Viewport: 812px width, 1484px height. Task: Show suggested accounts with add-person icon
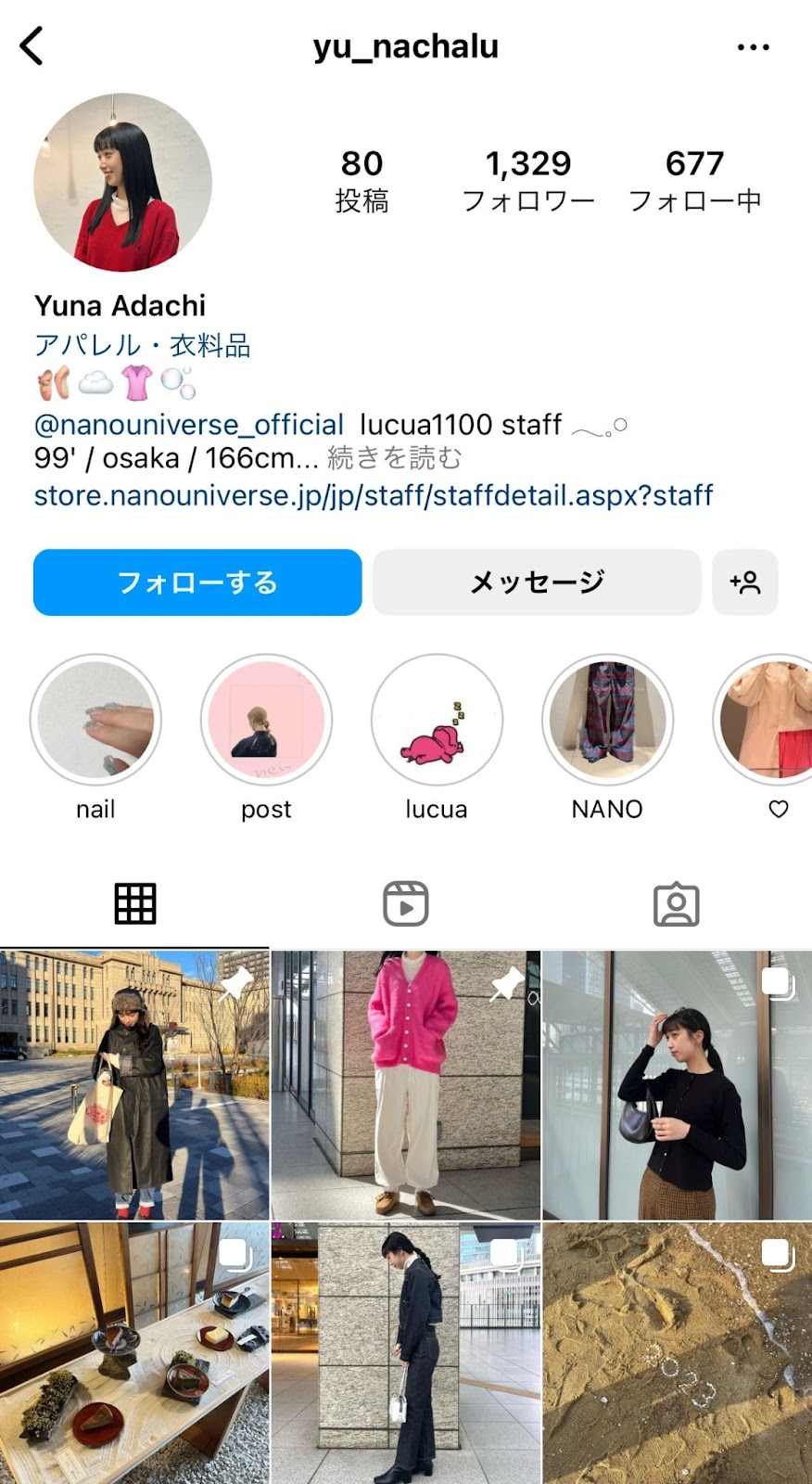click(744, 582)
